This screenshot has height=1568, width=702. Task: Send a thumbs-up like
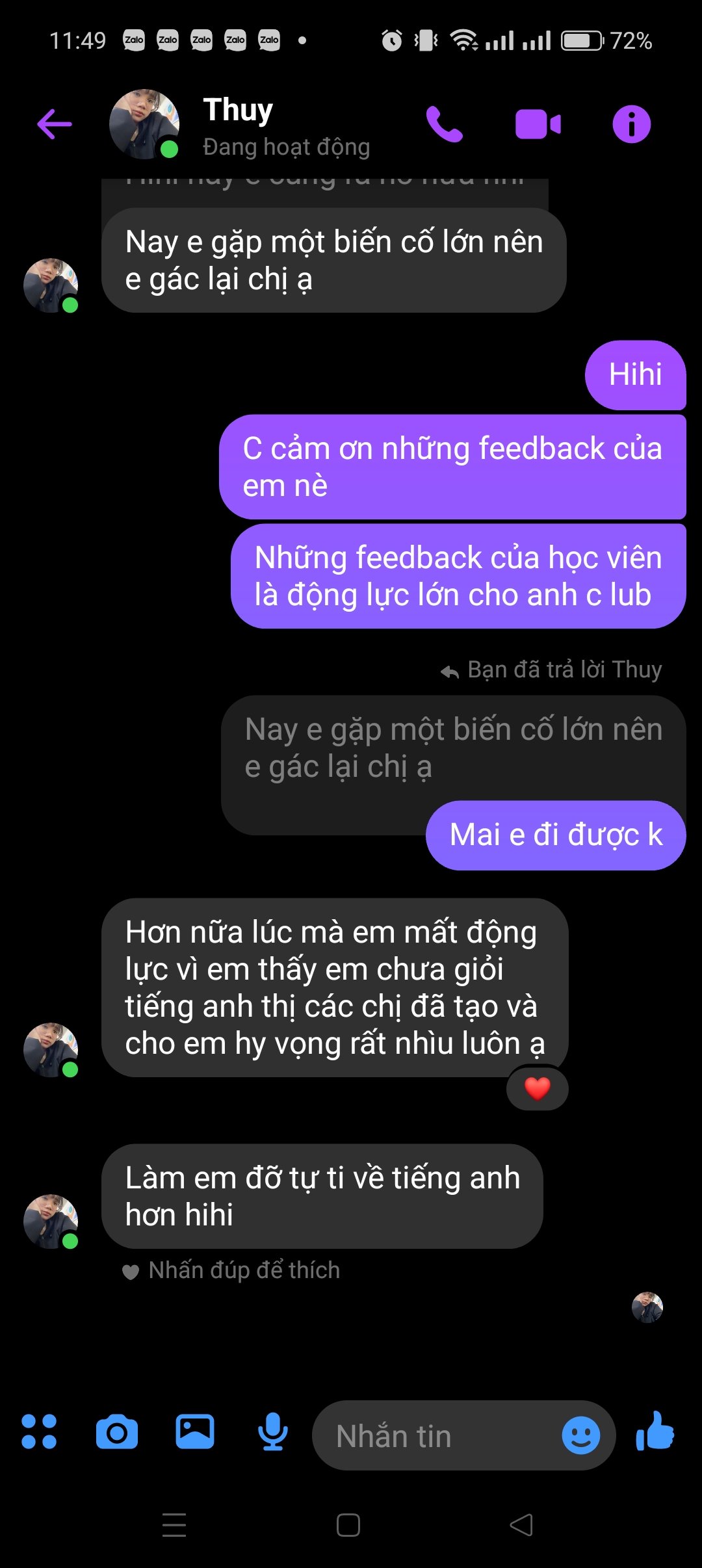(x=655, y=1431)
